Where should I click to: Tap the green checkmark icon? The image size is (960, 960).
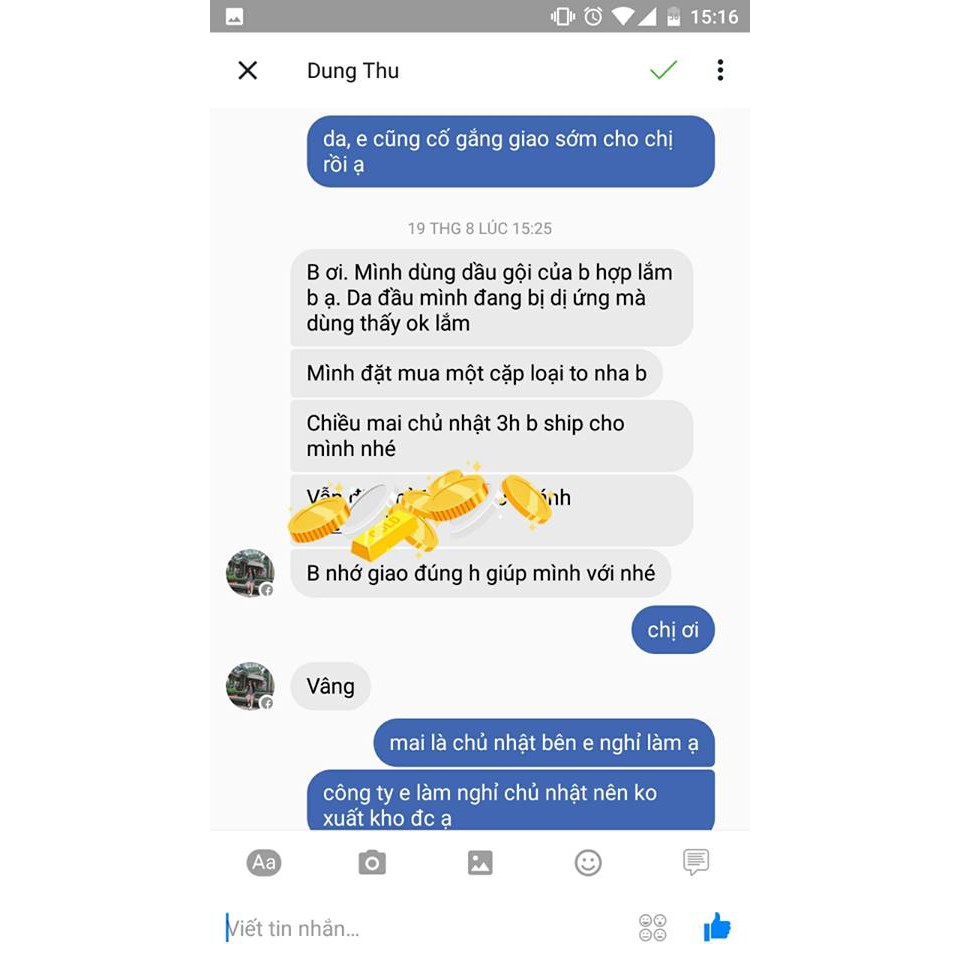(663, 70)
